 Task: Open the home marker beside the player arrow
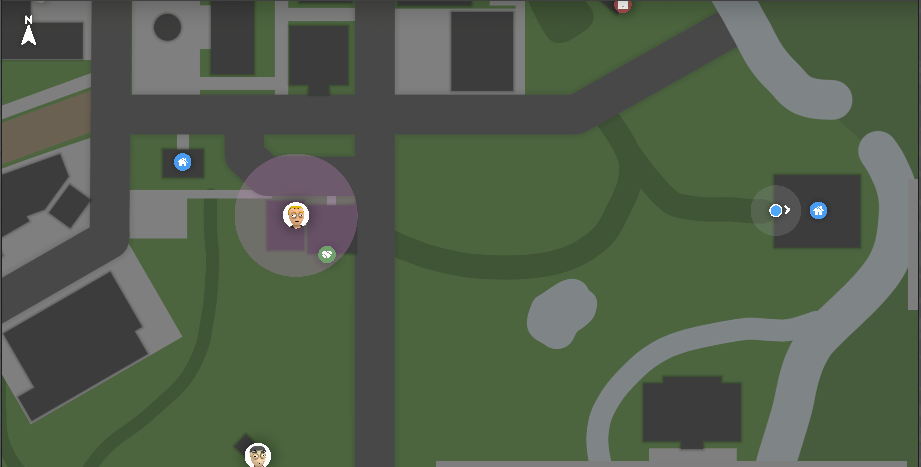818,210
